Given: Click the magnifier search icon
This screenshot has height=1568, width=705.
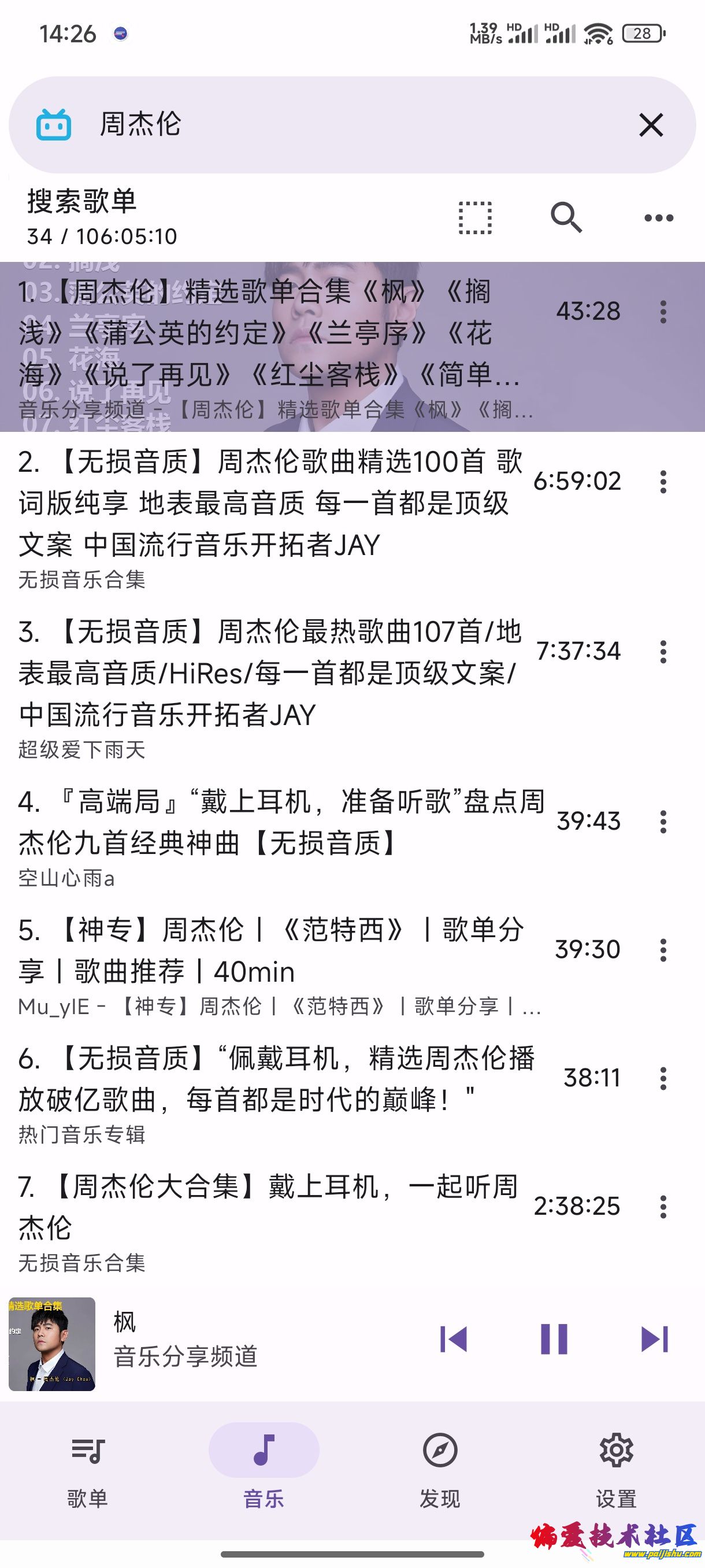Looking at the screenshot, I should point(566,217).
